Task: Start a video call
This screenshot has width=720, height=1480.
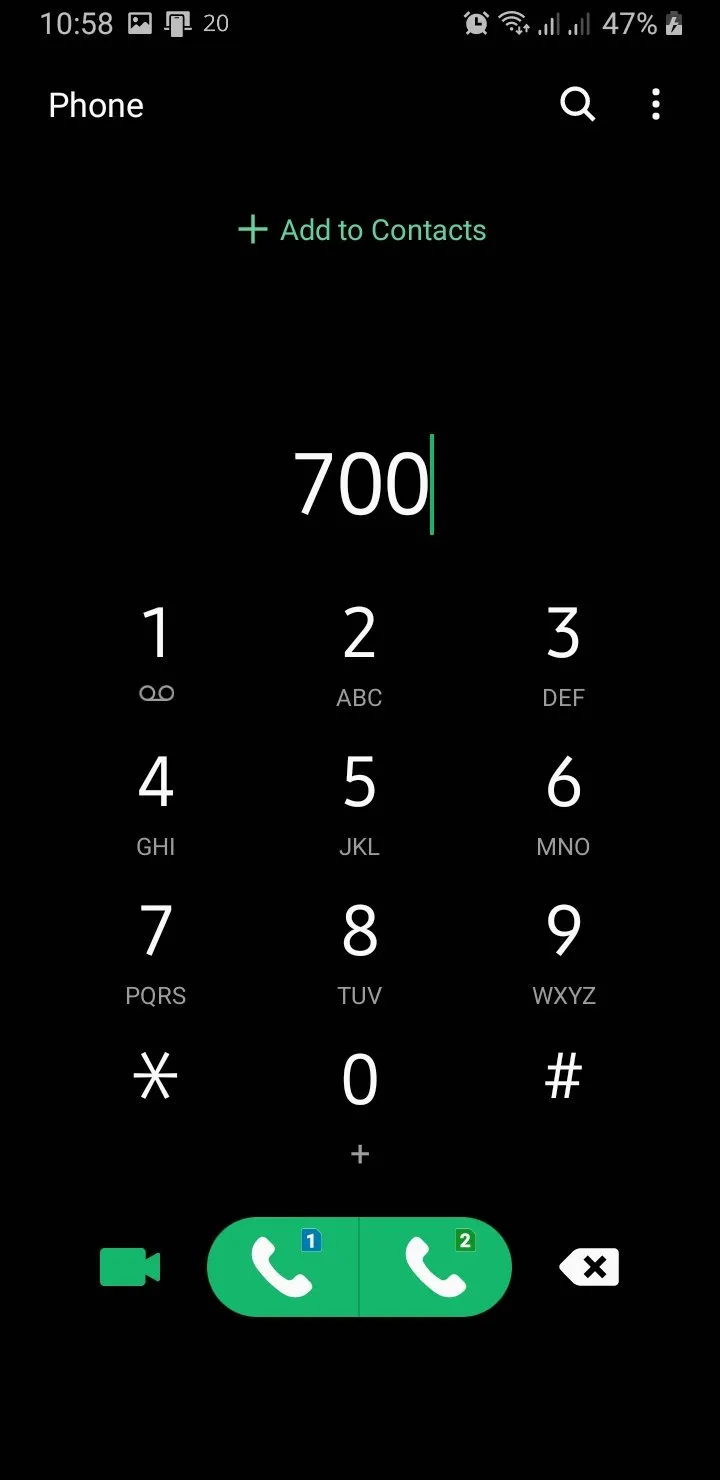Action: (130, 1267)
